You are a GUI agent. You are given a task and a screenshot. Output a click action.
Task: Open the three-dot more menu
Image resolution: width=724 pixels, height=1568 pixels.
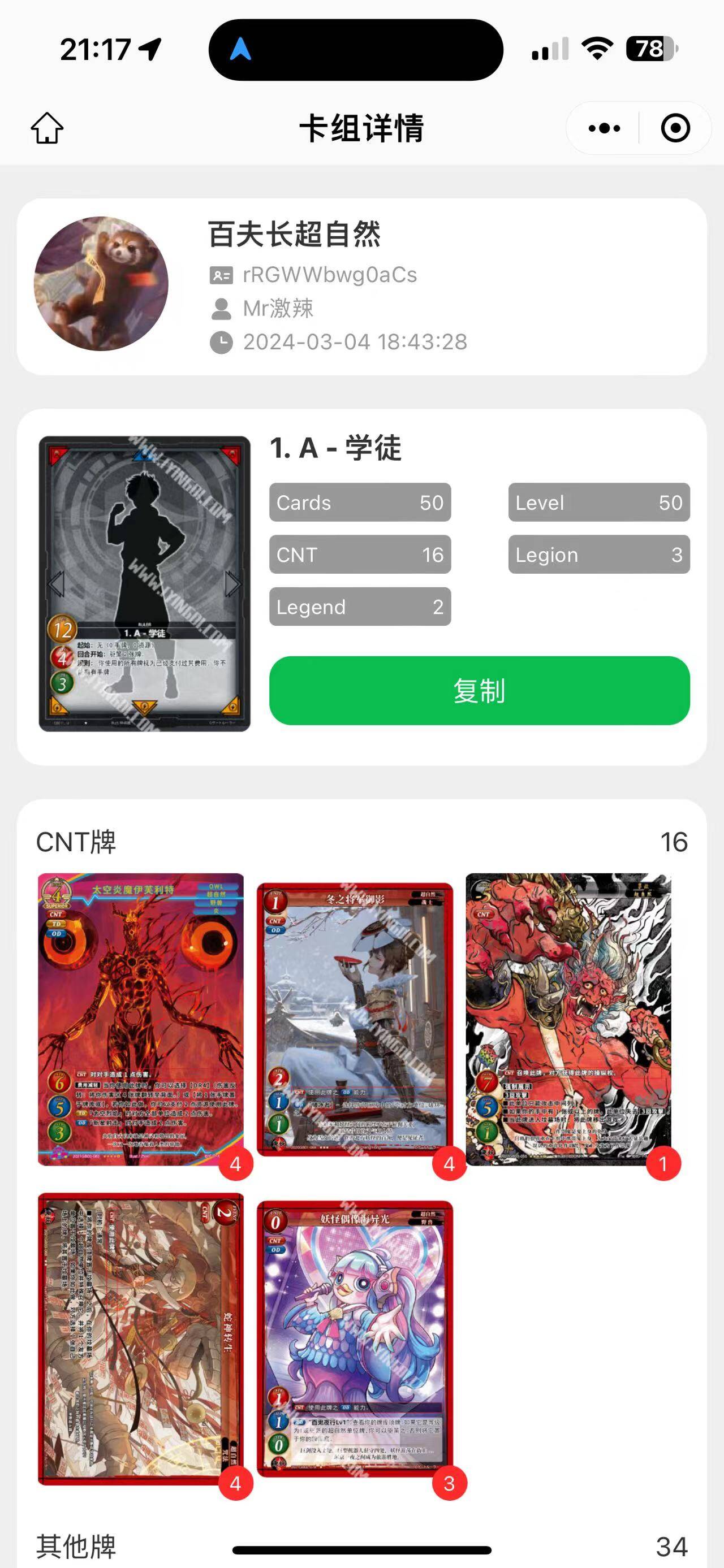[604, 128]
